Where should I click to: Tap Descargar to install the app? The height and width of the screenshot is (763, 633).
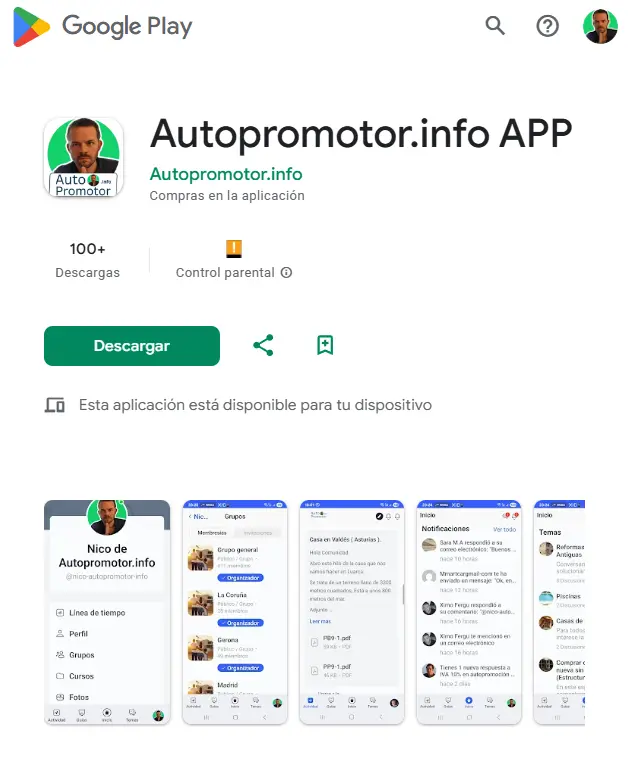(131, 346)
